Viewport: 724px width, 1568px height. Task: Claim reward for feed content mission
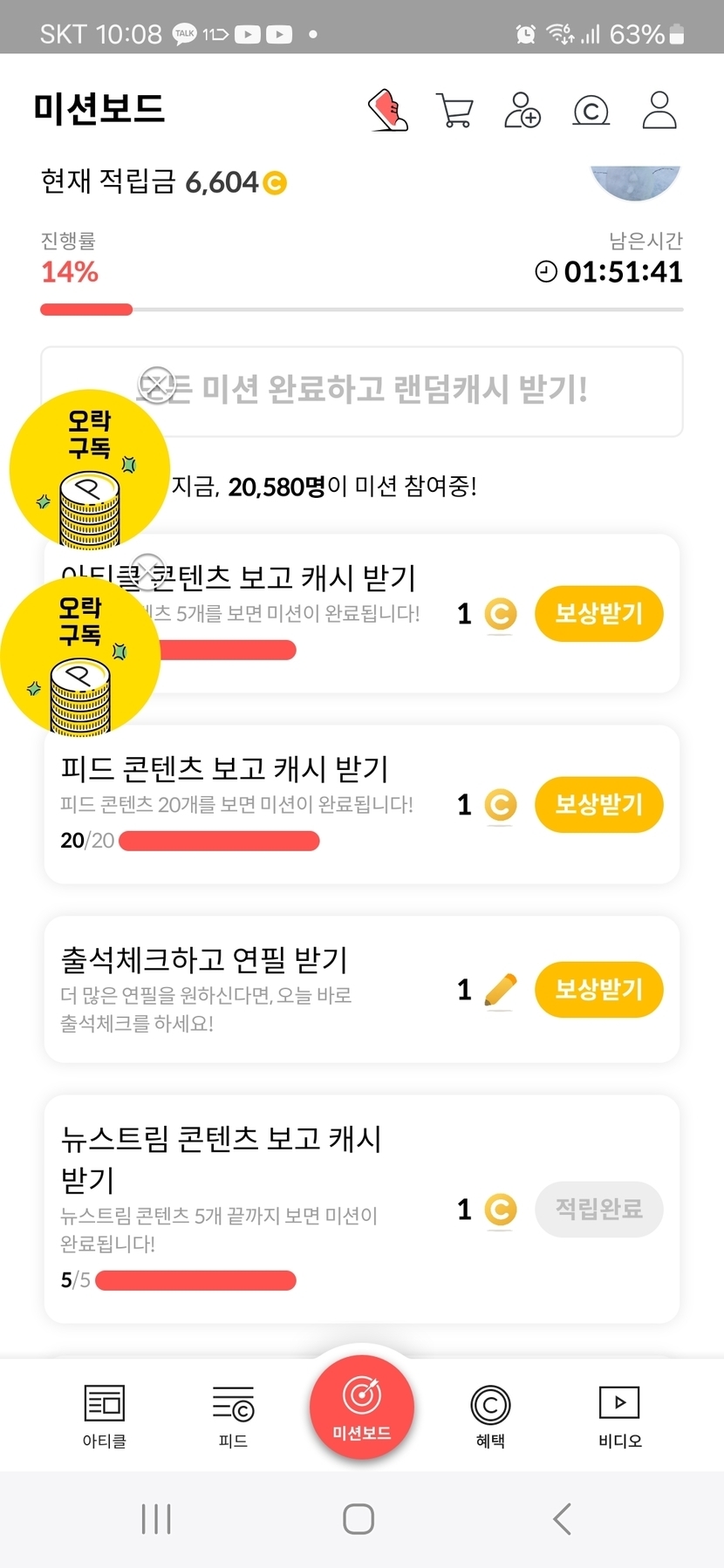tap(598, 804)
